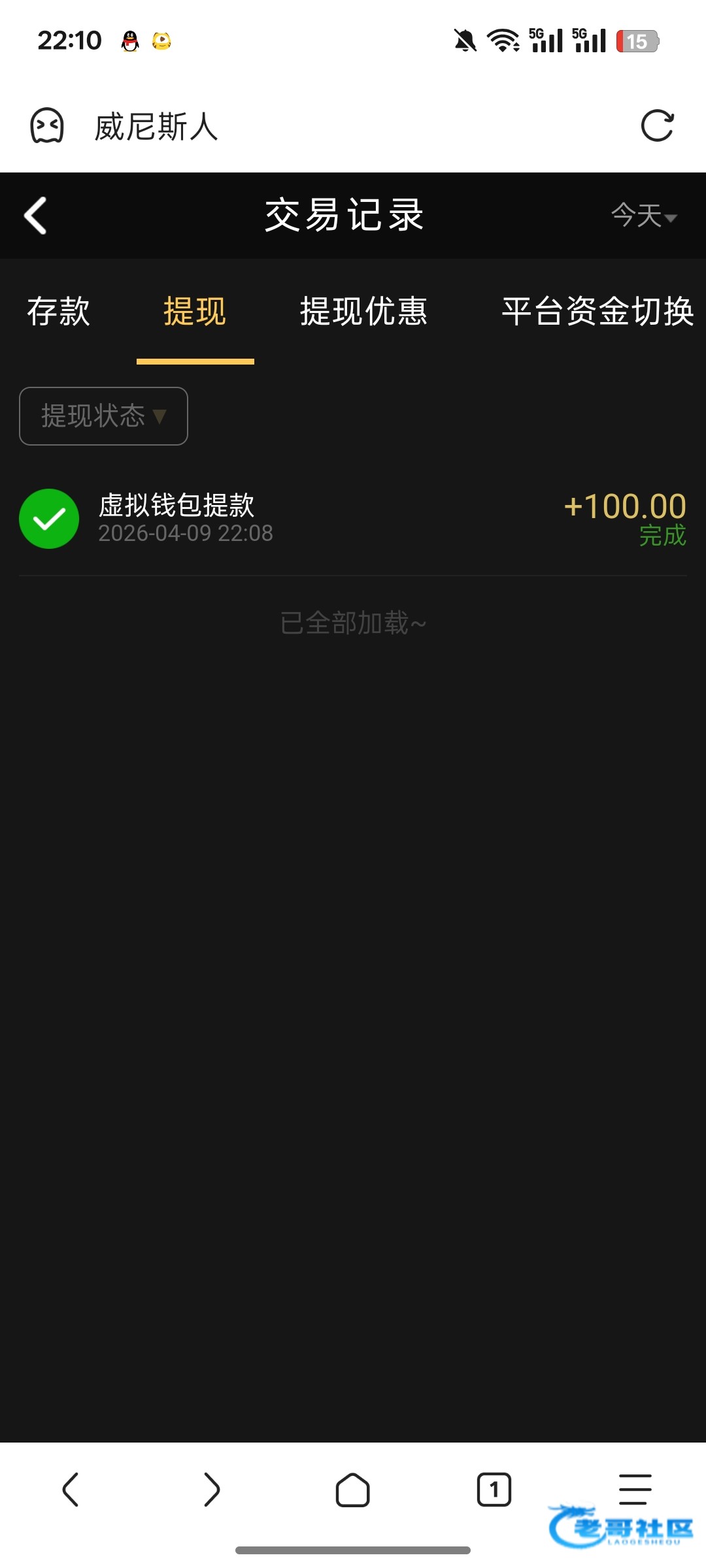Open the browser menu
The image size is (706, 1568).
635,1490
